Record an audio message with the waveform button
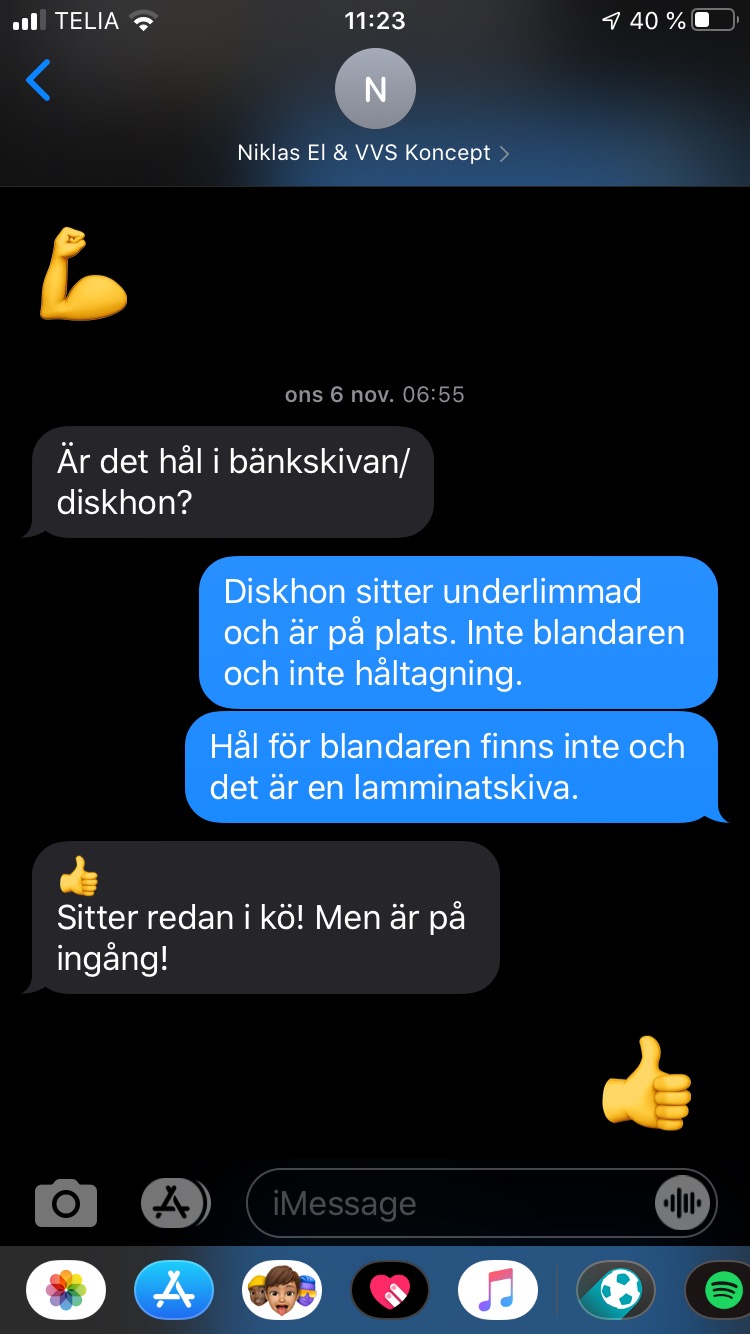This screenshot has height=1334, width=750. 683,1203
